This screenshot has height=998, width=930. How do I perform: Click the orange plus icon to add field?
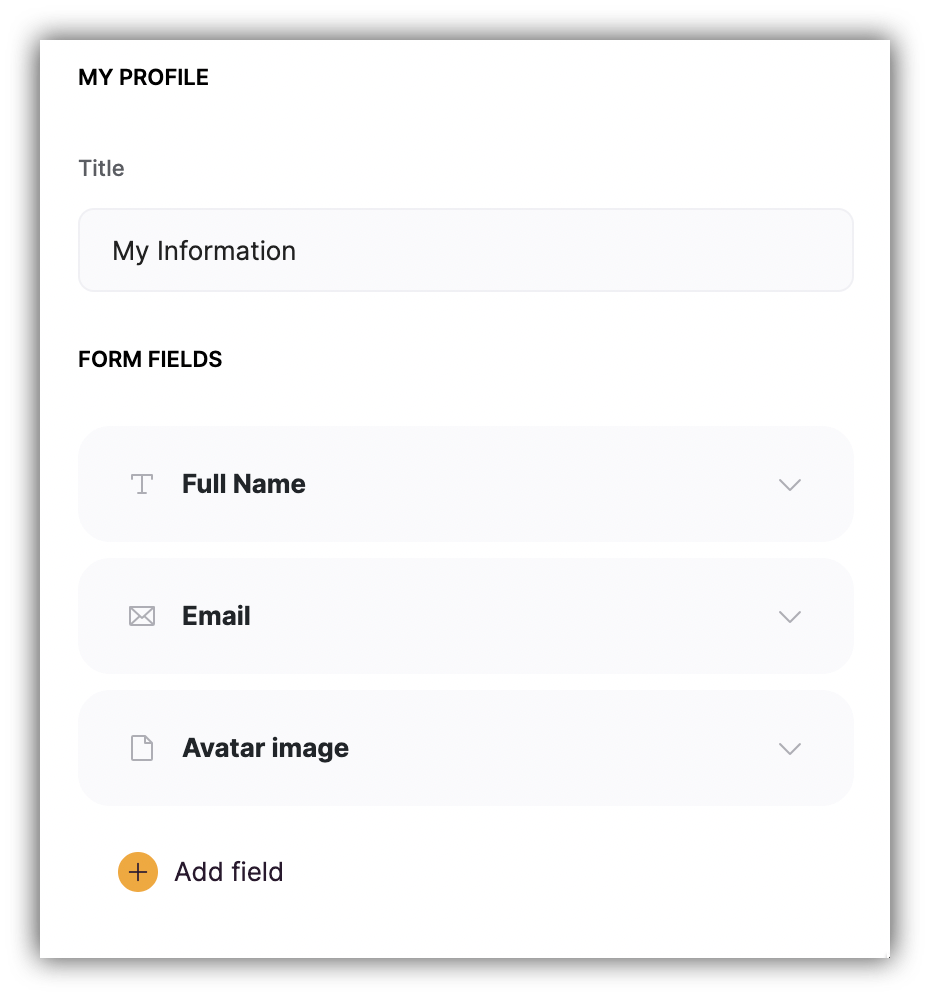click(137, 871)
